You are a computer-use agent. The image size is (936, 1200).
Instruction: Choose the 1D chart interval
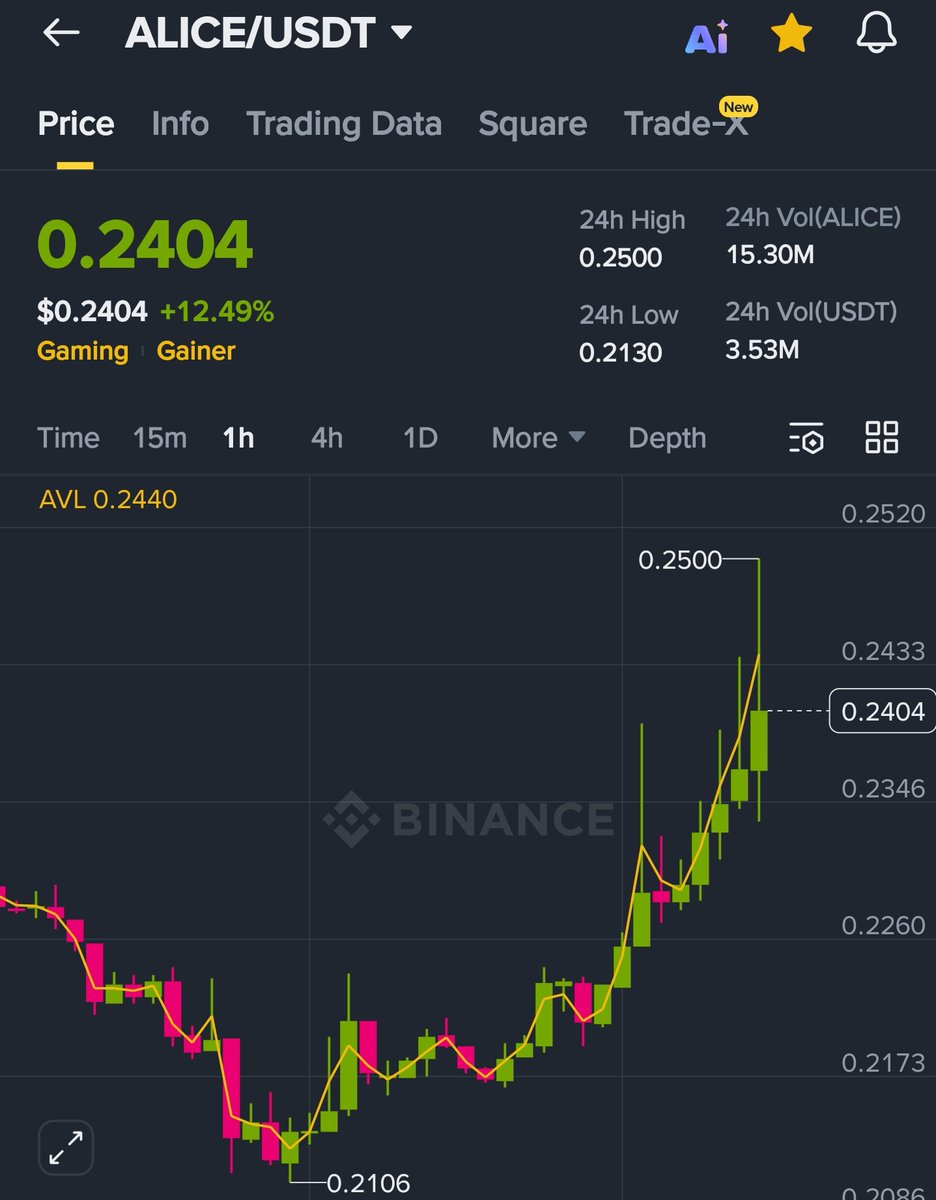click(420, 438)
